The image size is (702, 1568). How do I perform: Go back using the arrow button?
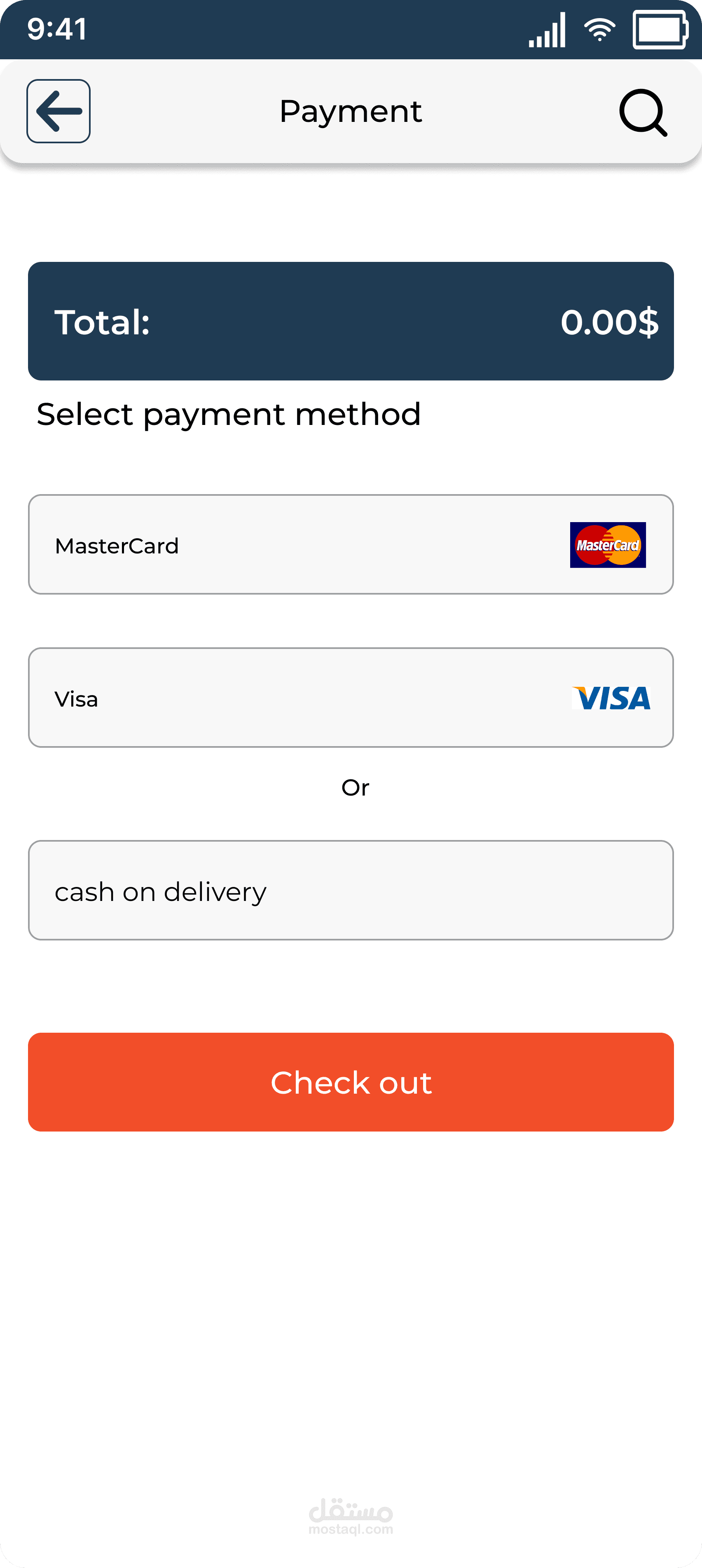click(x=58, y=112)
